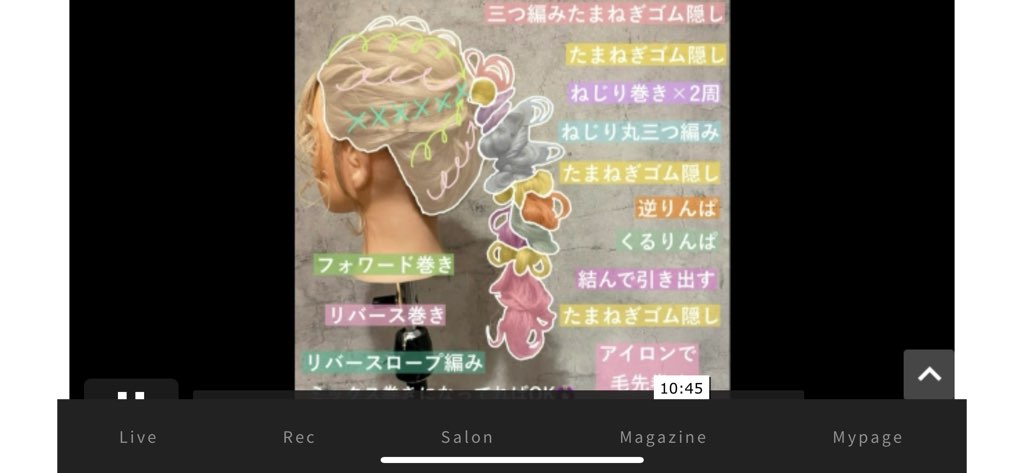Pause the video playback
The height and width of the screenshot is (473, 1024).
(x=131, y=391)
